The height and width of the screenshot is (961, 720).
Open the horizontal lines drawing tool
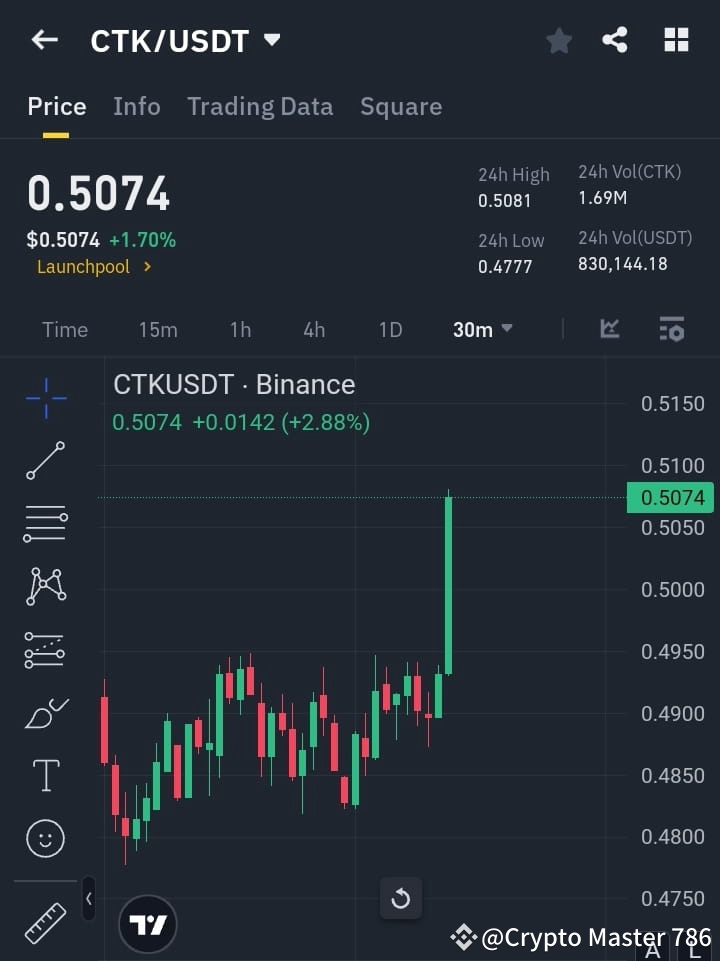(x=45, y=524)
